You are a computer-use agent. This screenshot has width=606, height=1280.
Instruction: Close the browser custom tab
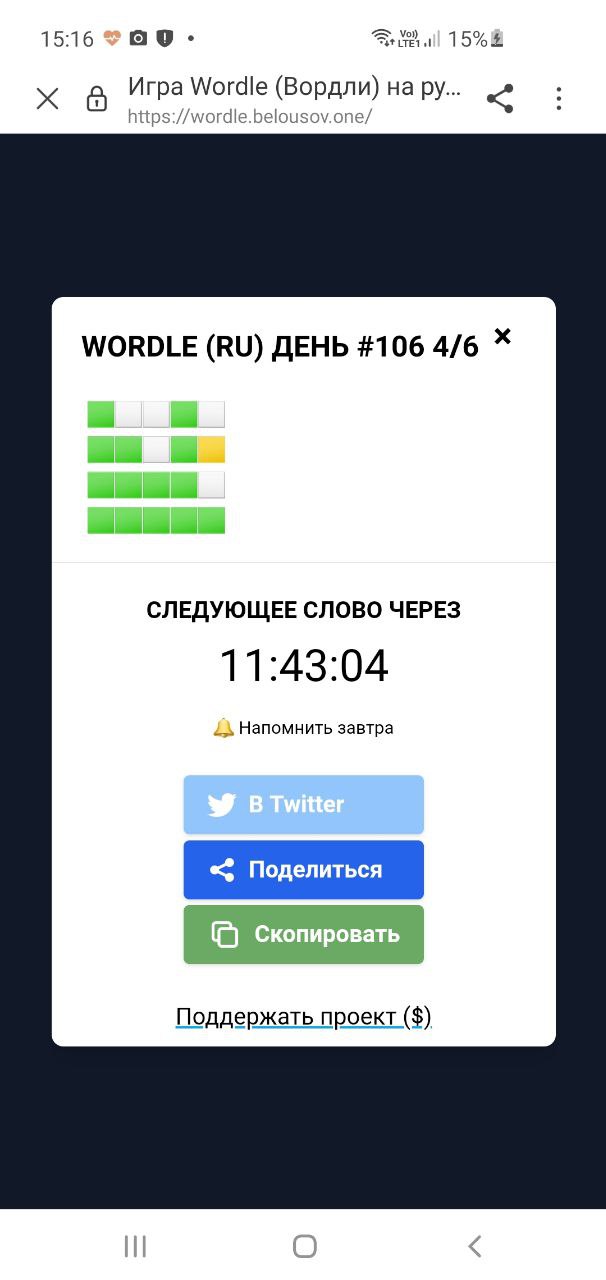tap(47, 98)
